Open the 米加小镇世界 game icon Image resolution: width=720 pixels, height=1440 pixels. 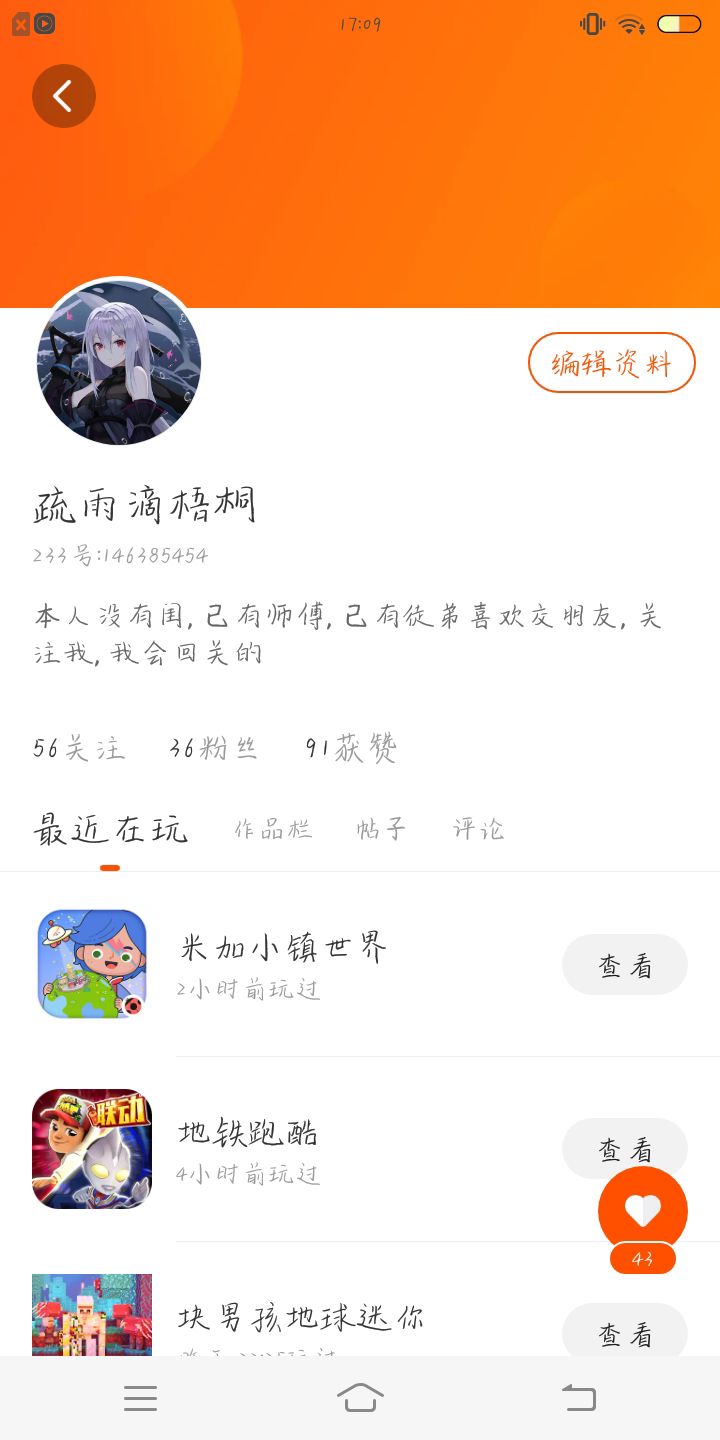click(x=92, y=964)
